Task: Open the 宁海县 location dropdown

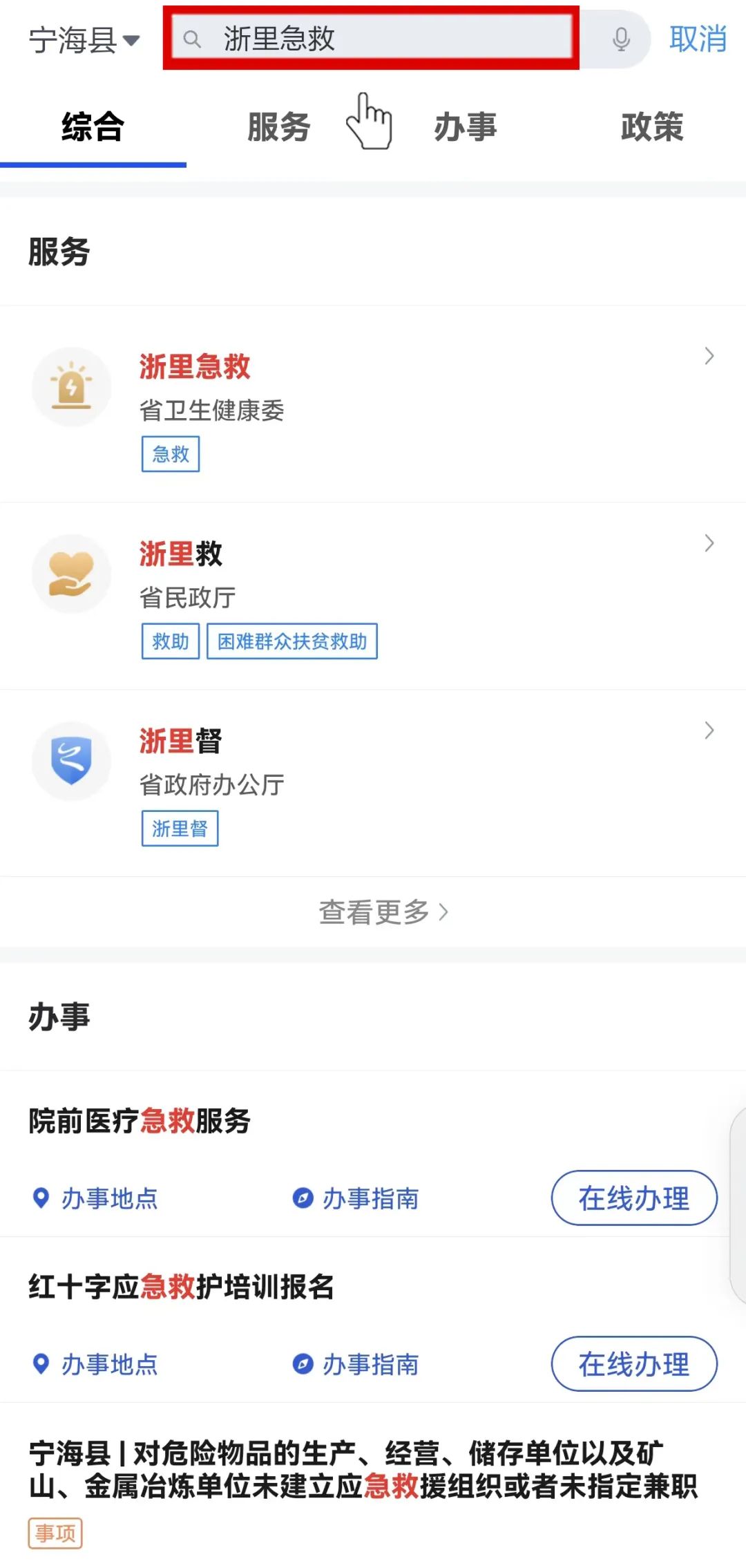Action: tap(84, 40)
